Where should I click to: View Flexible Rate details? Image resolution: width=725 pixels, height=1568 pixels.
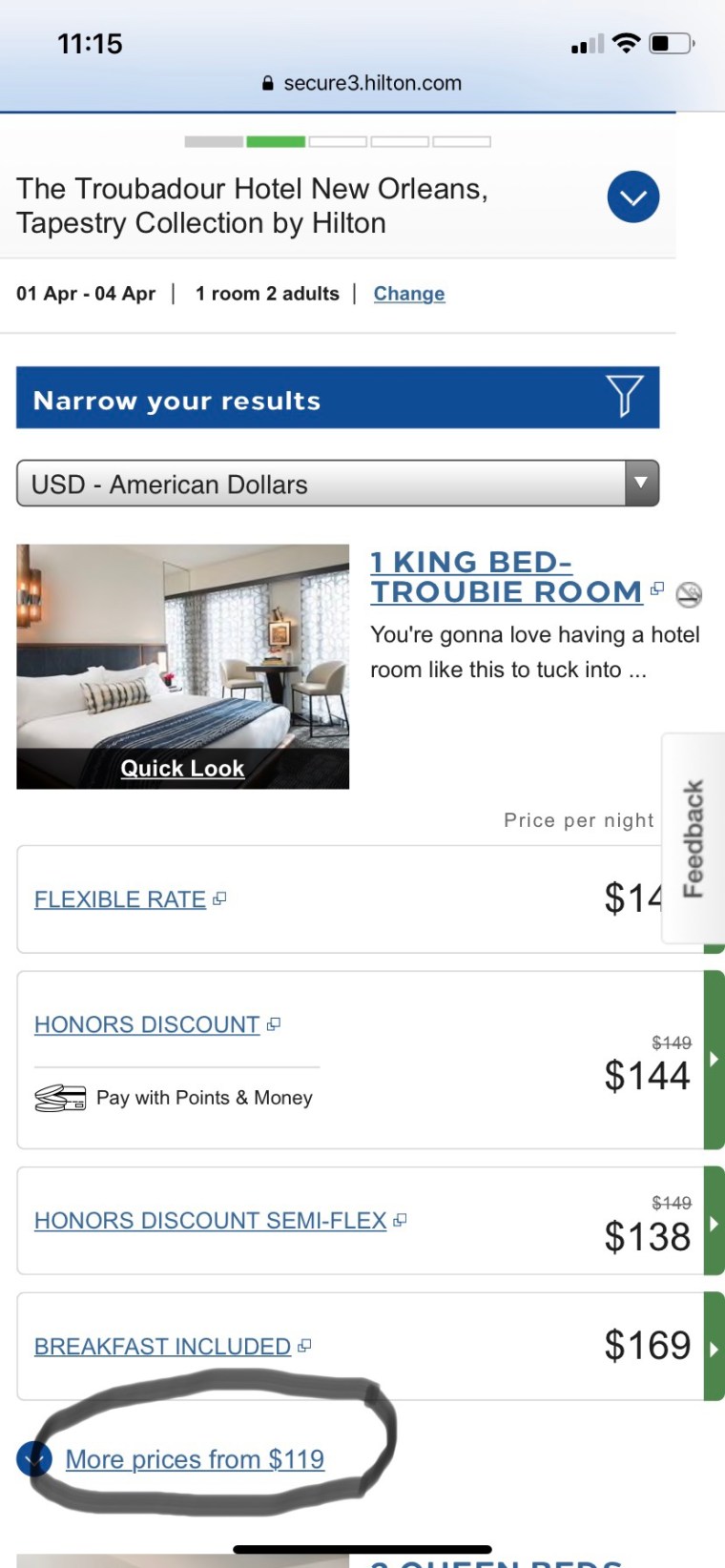click(120, 899)
